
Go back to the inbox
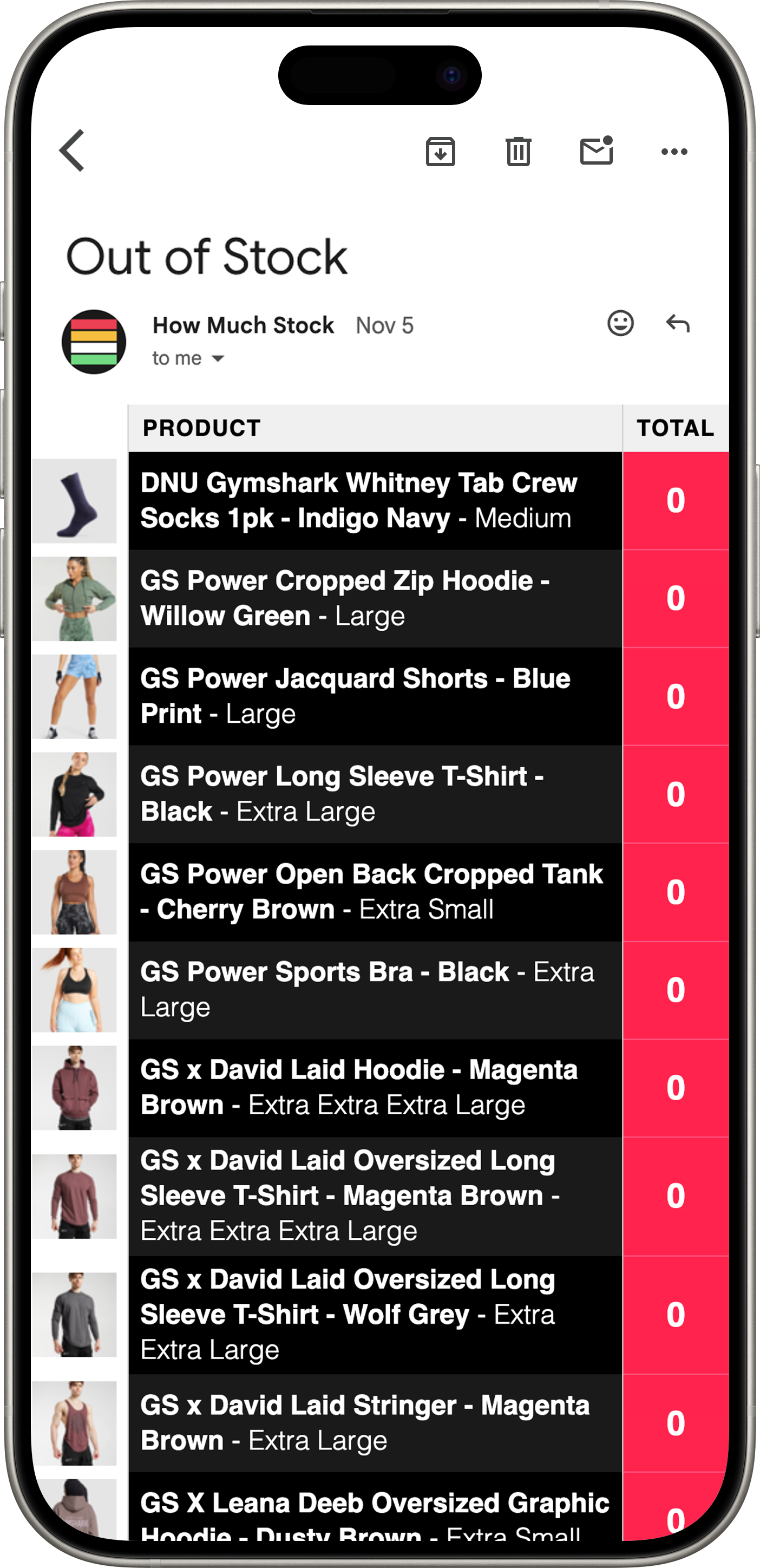(72, 151)
